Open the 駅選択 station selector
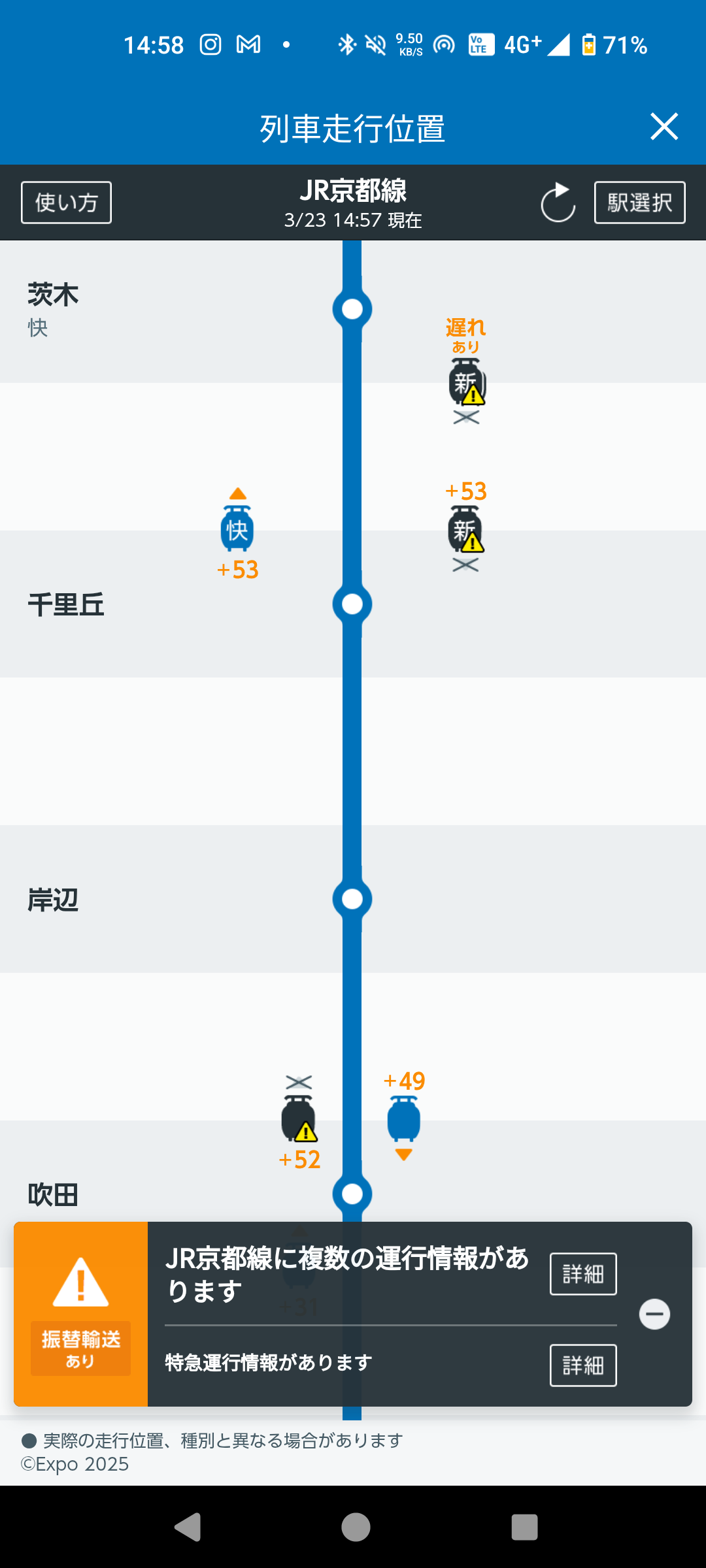706x1568 pixels. coord(639,203)
